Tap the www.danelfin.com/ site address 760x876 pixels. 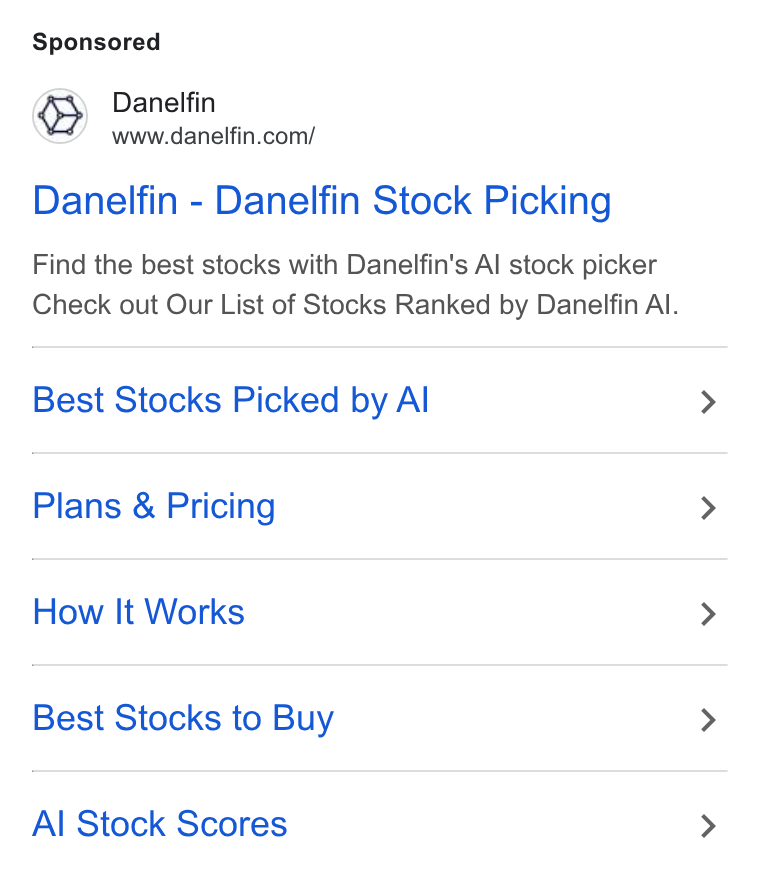pos(213,136)
